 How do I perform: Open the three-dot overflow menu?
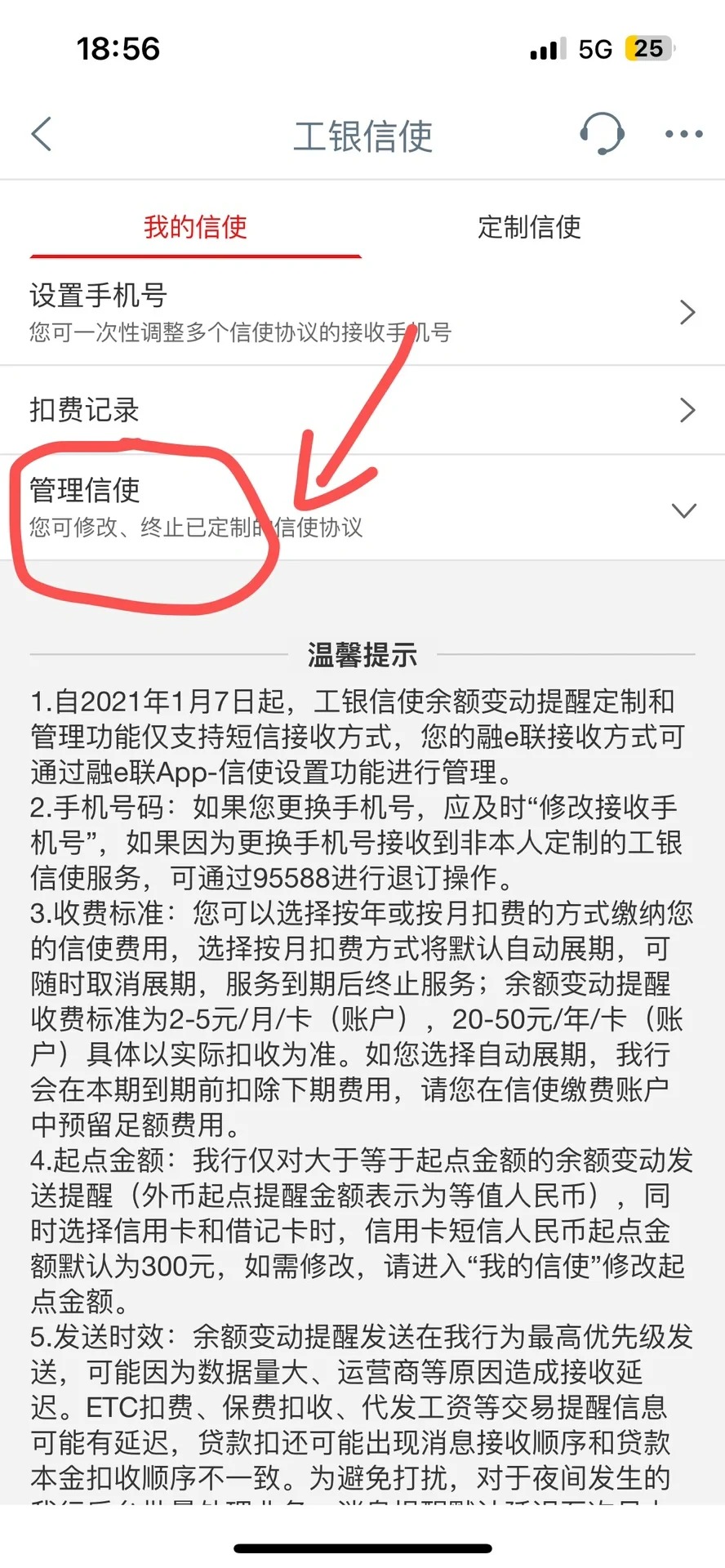pyautogui.click(x=683, y=135)
